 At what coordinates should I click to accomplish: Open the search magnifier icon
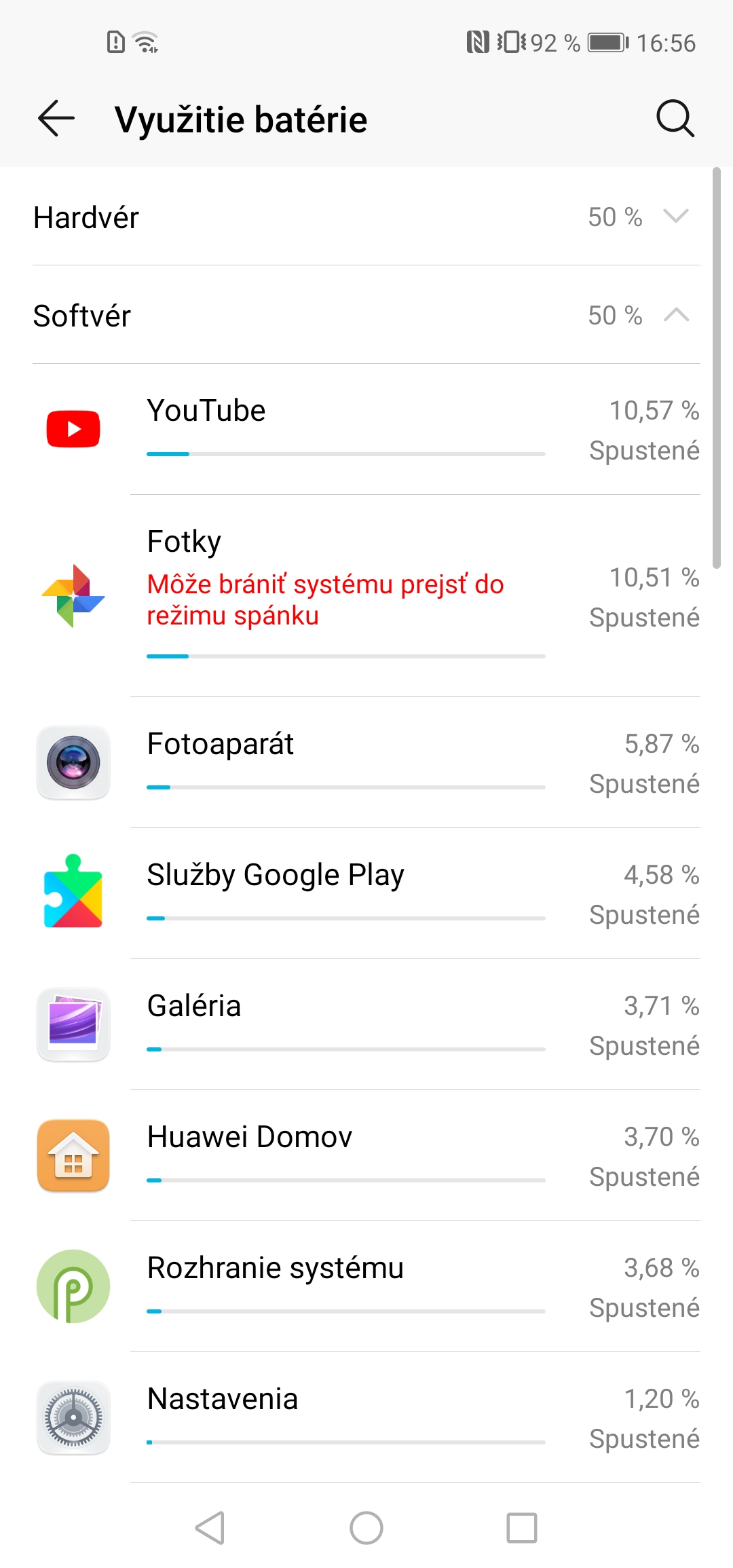[x=675, y=119]
